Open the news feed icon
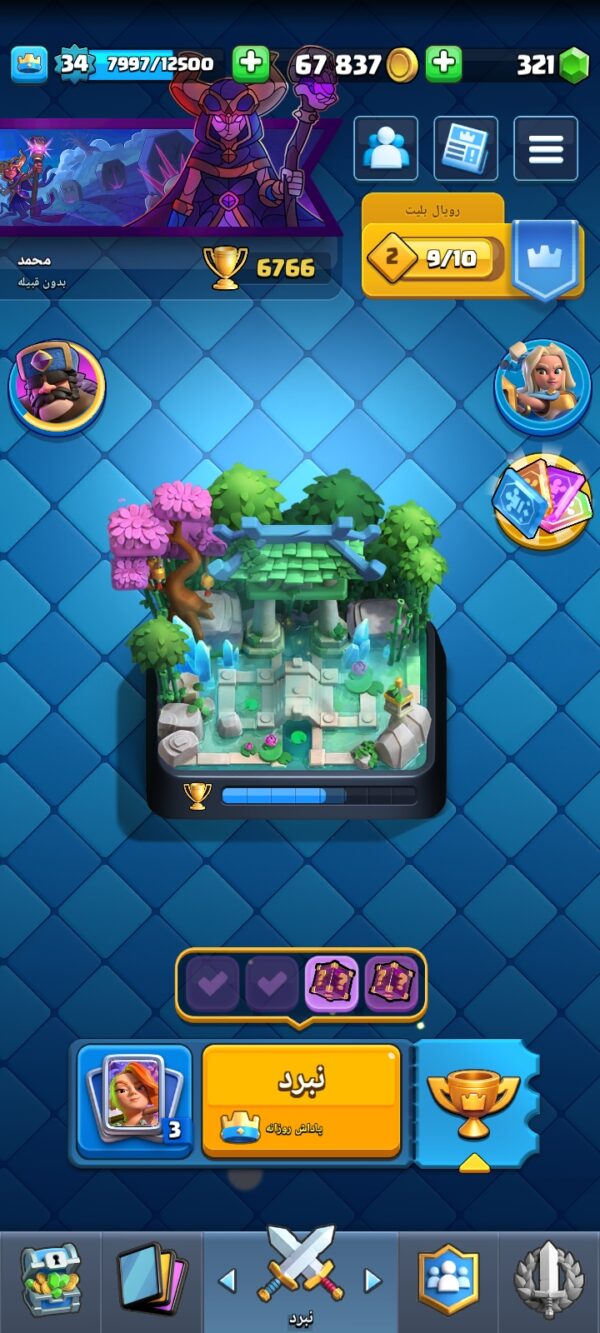600x1333 pixels. [465, 149]
